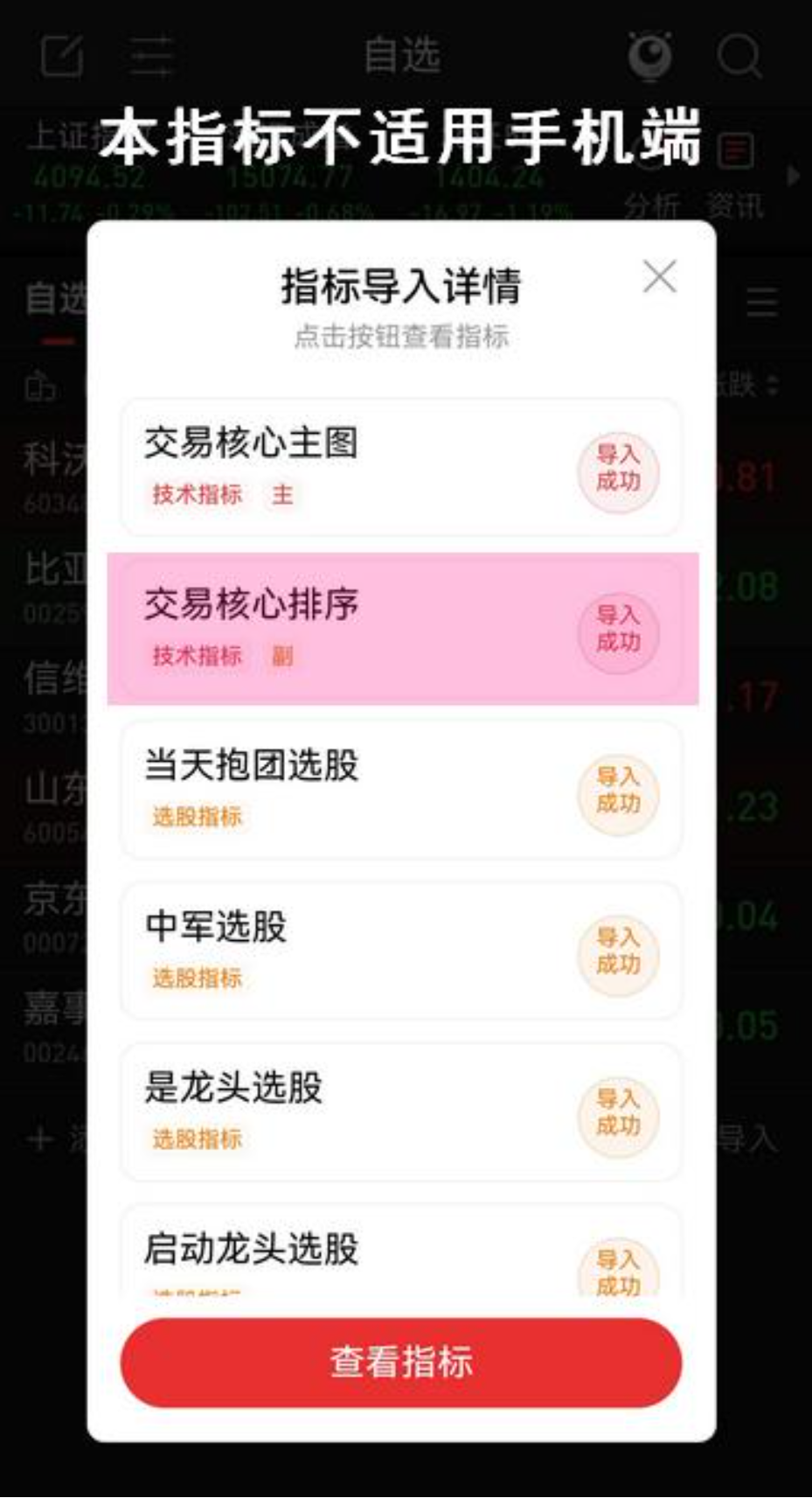Open the hamburger menu beside the watchlist row
This screenshot has height=1498, width=812.
(x=761, y=302)
